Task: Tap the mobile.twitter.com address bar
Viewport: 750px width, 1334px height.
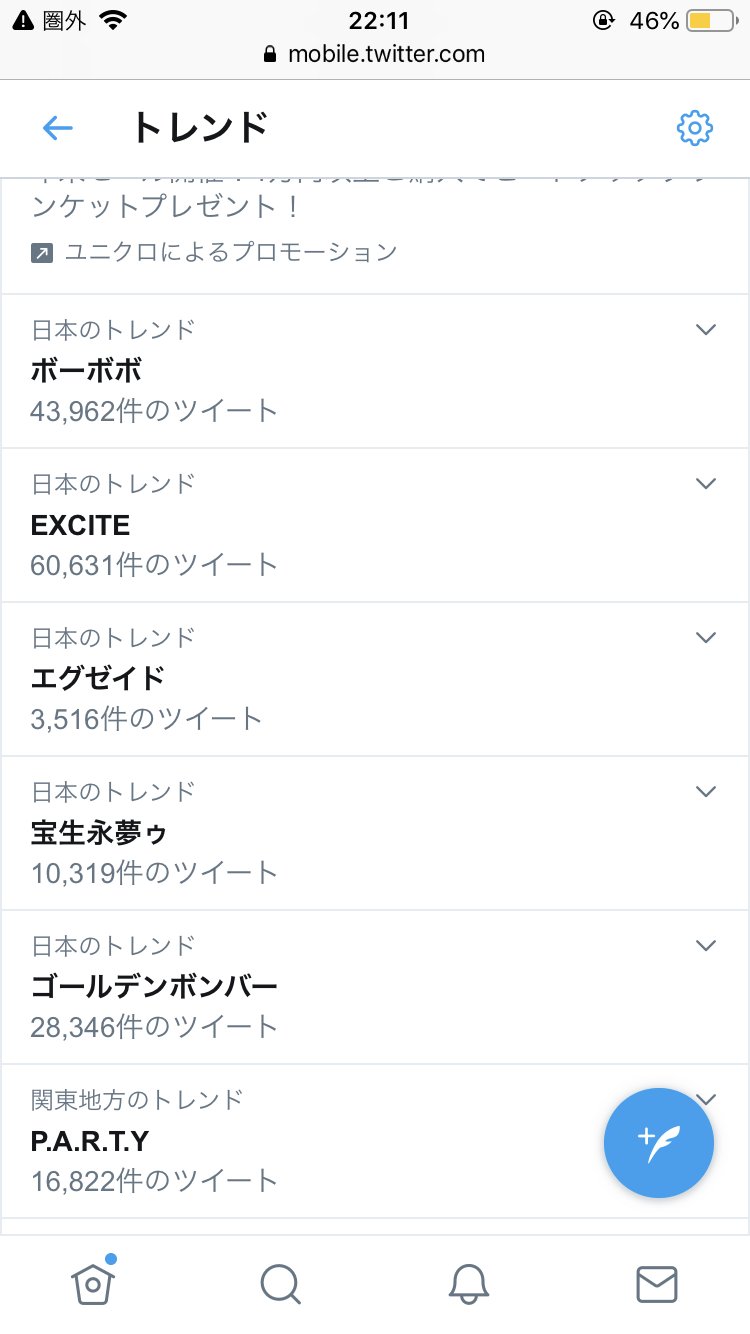Action: 375,54
